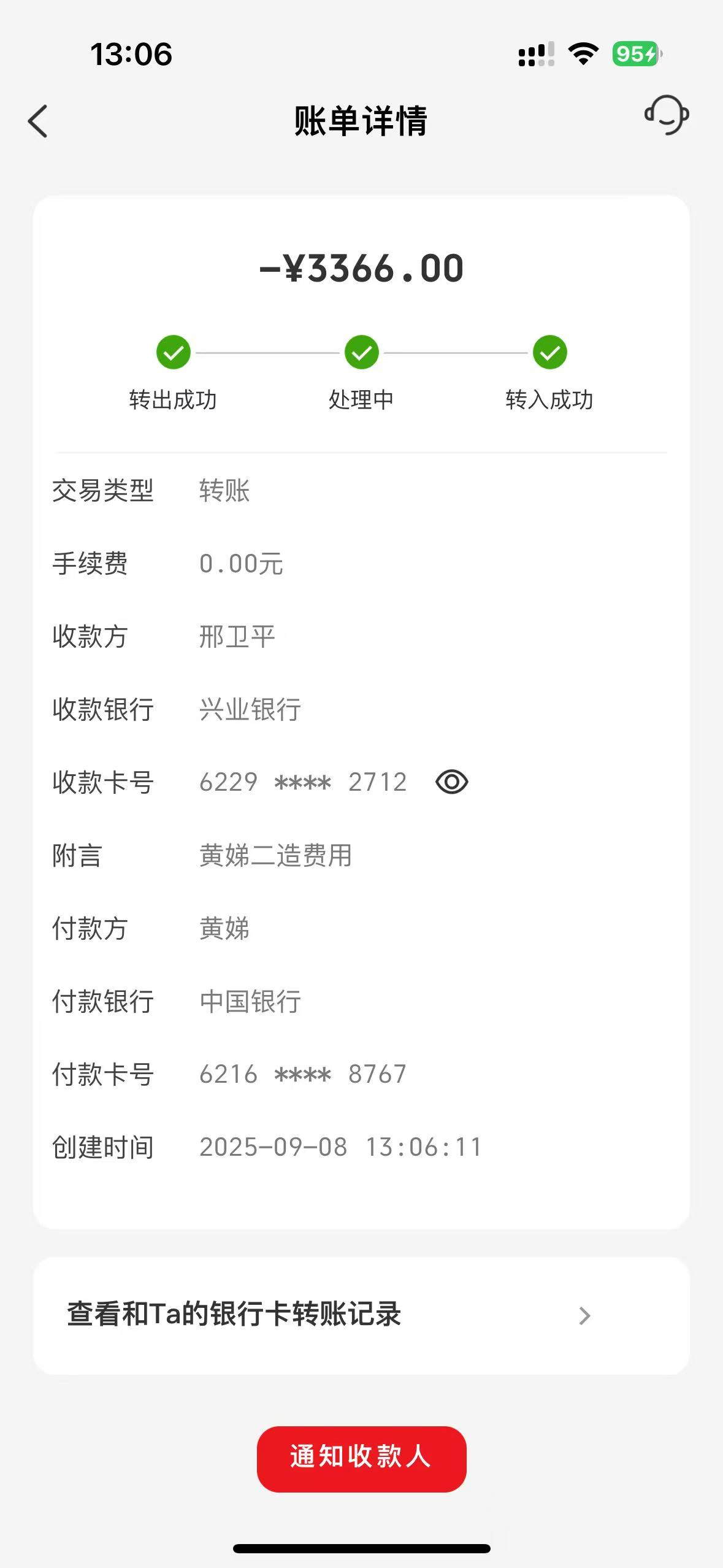Tap the 通知收款人 button

click(361, 1458)
